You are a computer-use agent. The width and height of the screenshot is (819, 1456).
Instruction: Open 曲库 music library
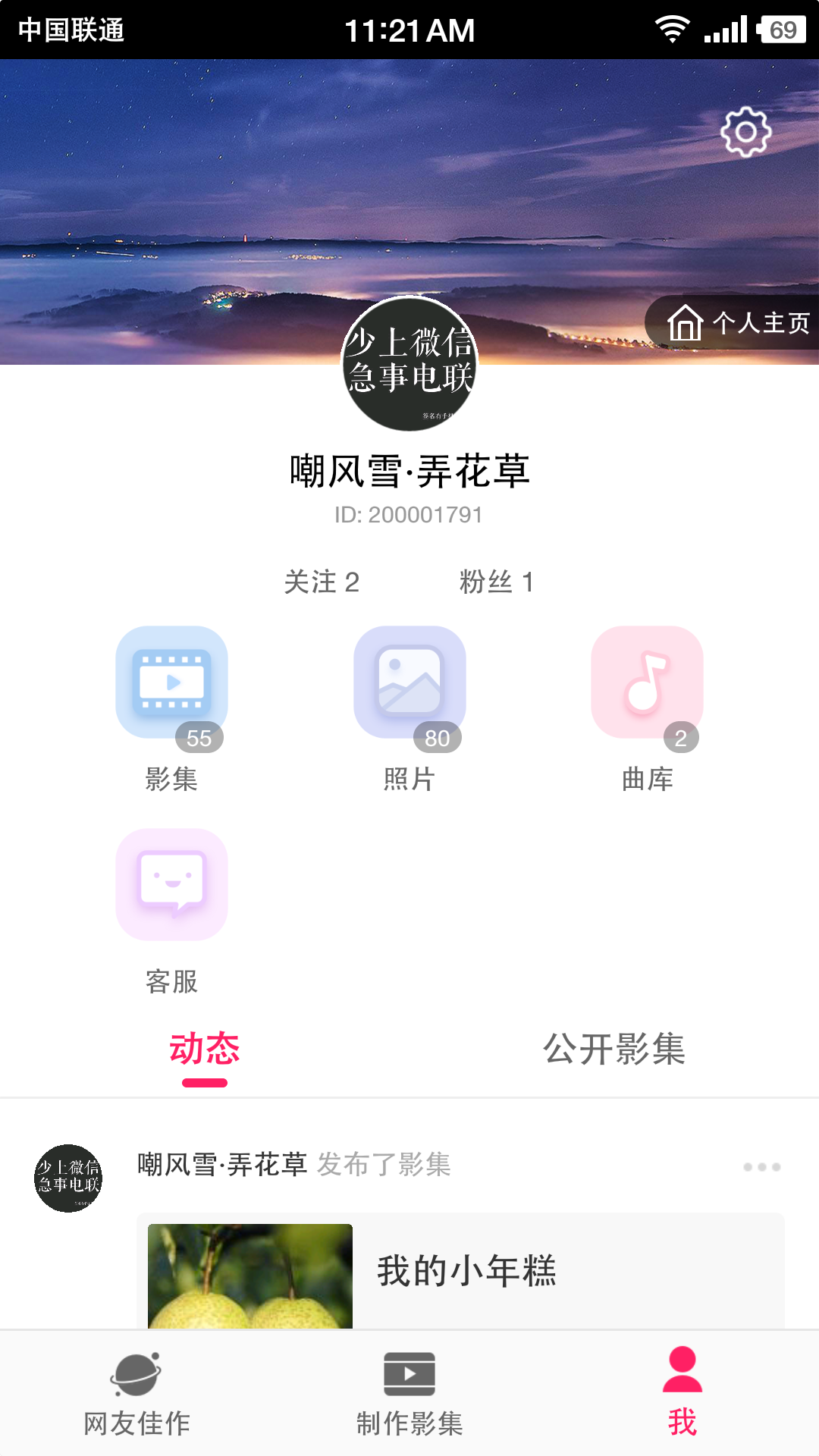(x=647, y=682)
